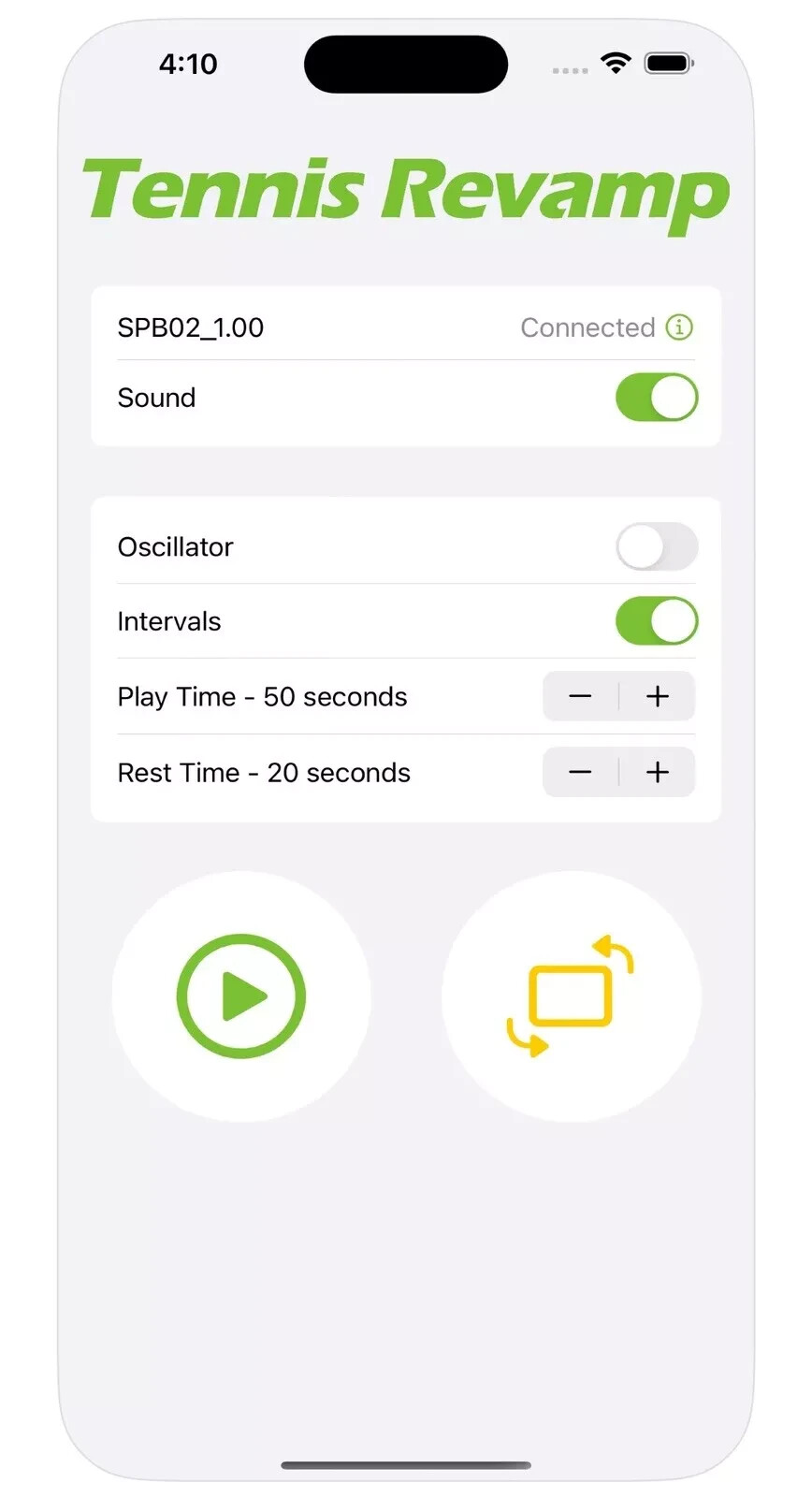Disable the Sound toggle
This screenshot has width=812, height=1497.
(x=656, y=397)
